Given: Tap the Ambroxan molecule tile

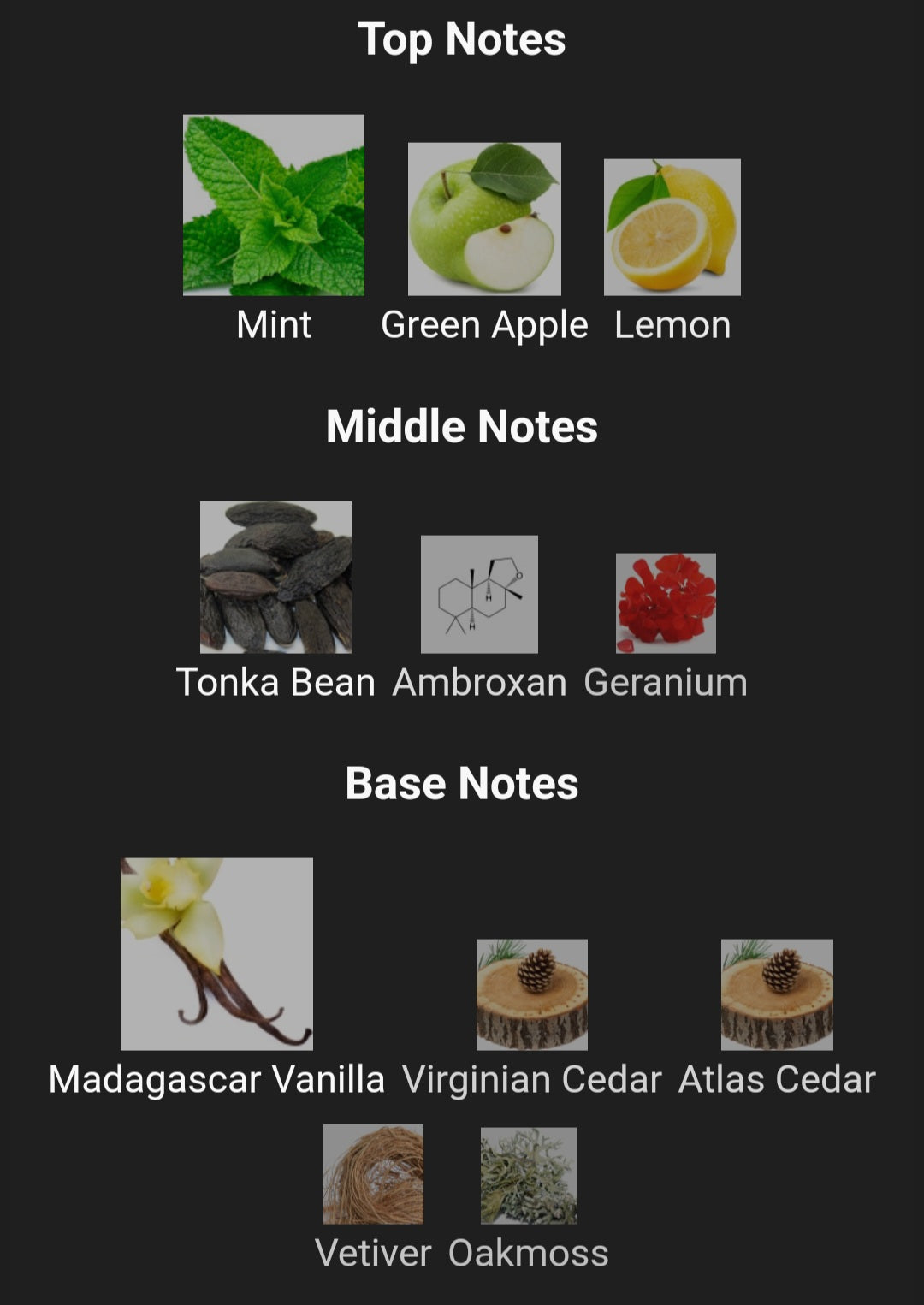Looking at the screenshot, I should pyautogui.click(x=479, y=594).
